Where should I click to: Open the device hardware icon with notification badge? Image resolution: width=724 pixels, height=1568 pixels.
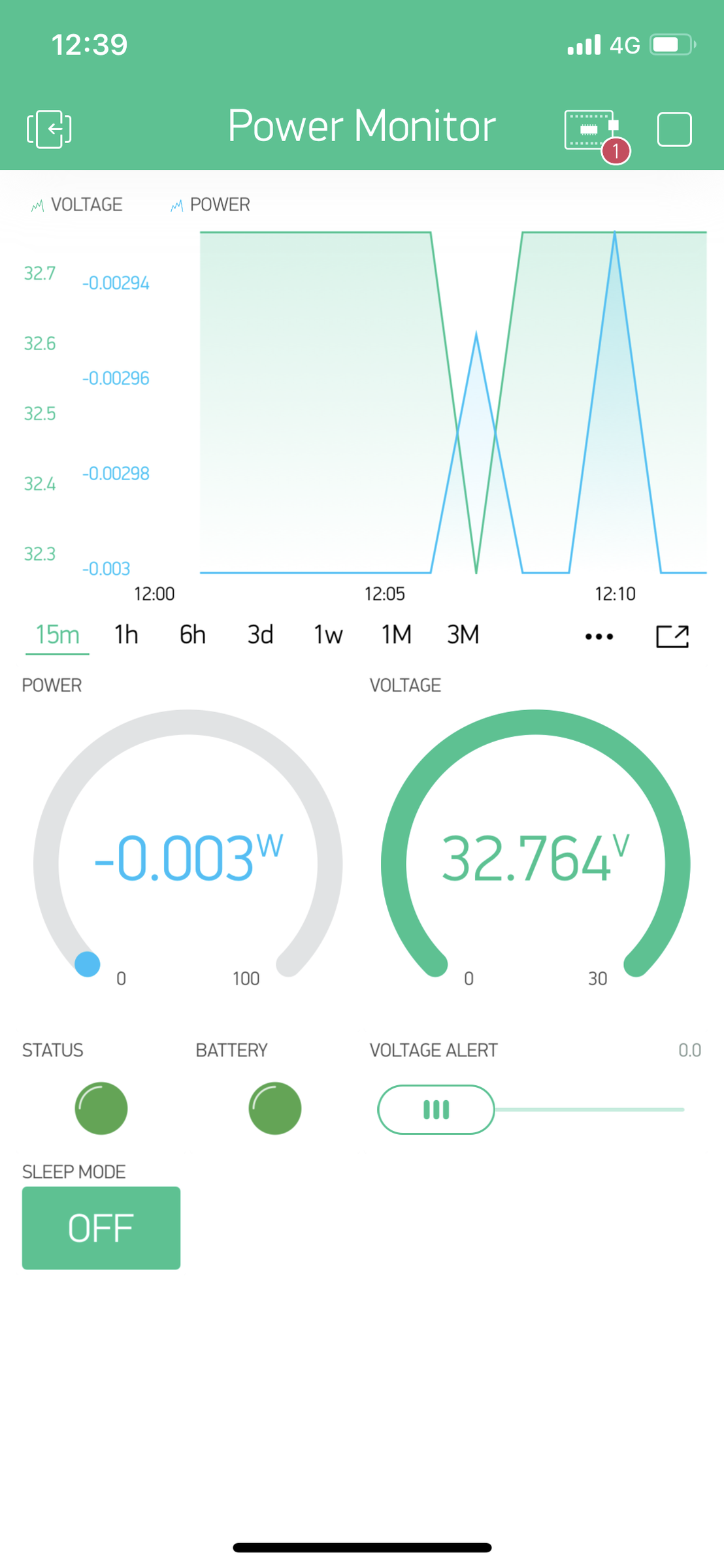(x=590, y=129)
